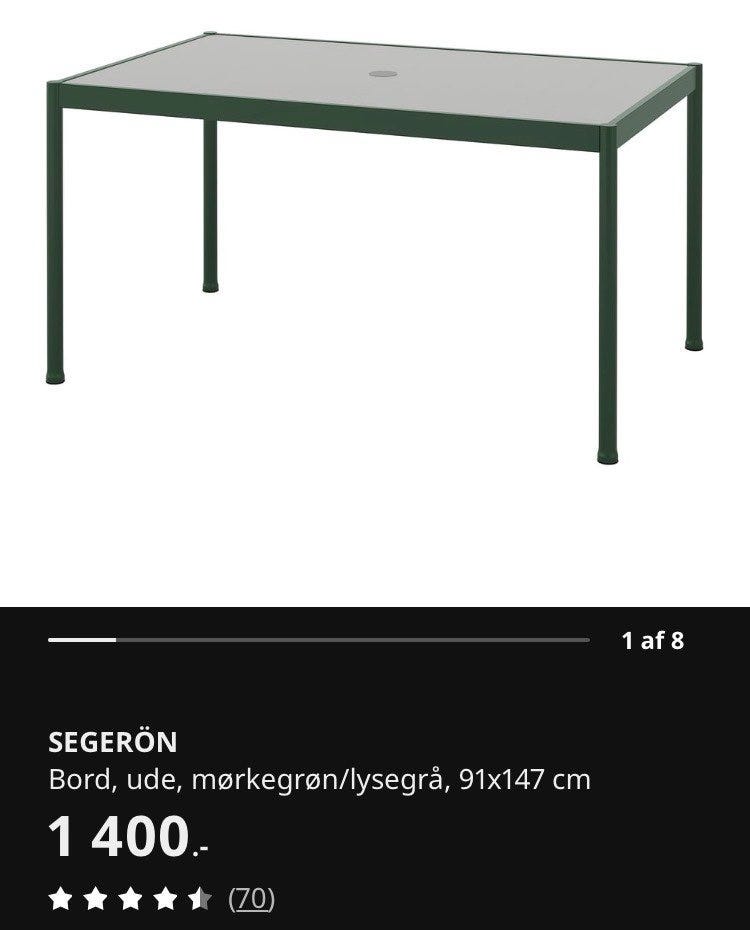Open the 70 customer reviews link

[251, 898]
